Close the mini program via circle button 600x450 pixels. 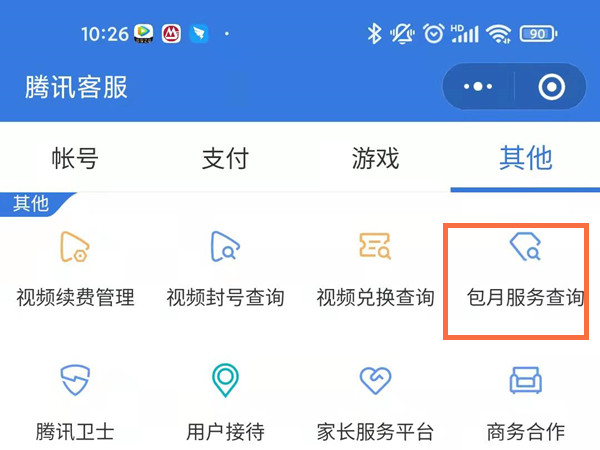(551, 88)
